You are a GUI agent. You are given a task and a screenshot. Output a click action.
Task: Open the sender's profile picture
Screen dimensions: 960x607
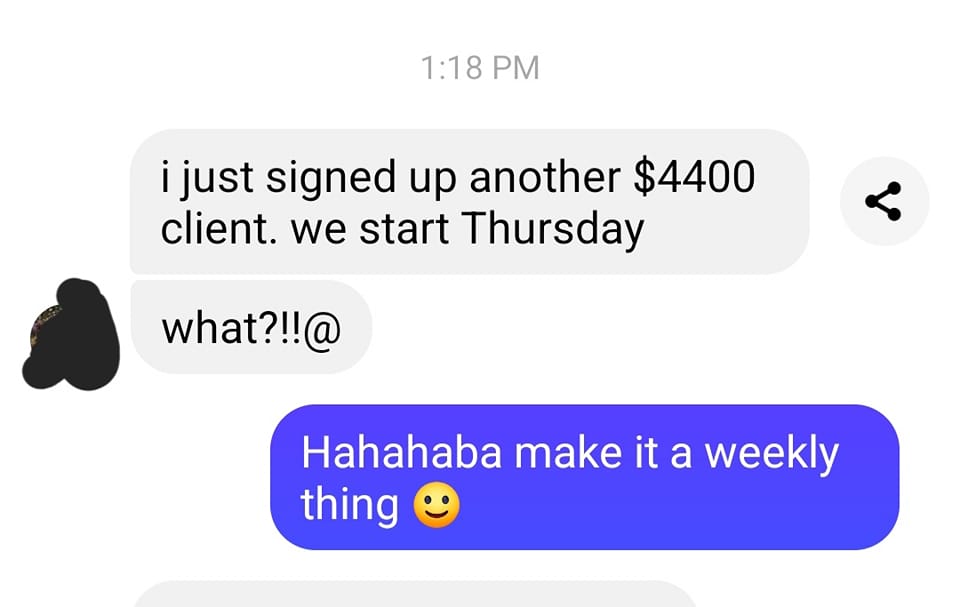click(x=72, y=335)
